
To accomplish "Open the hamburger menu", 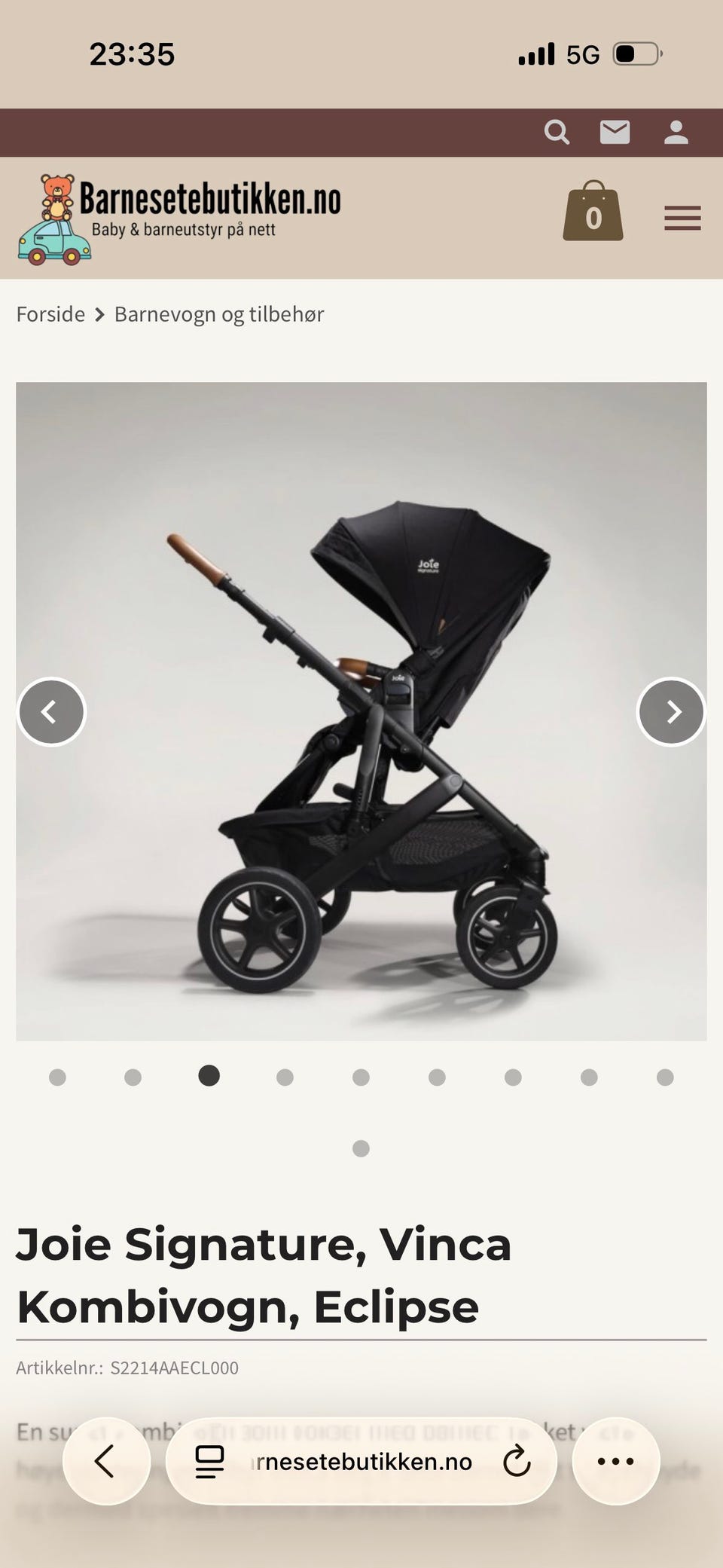I will point(682,218).
